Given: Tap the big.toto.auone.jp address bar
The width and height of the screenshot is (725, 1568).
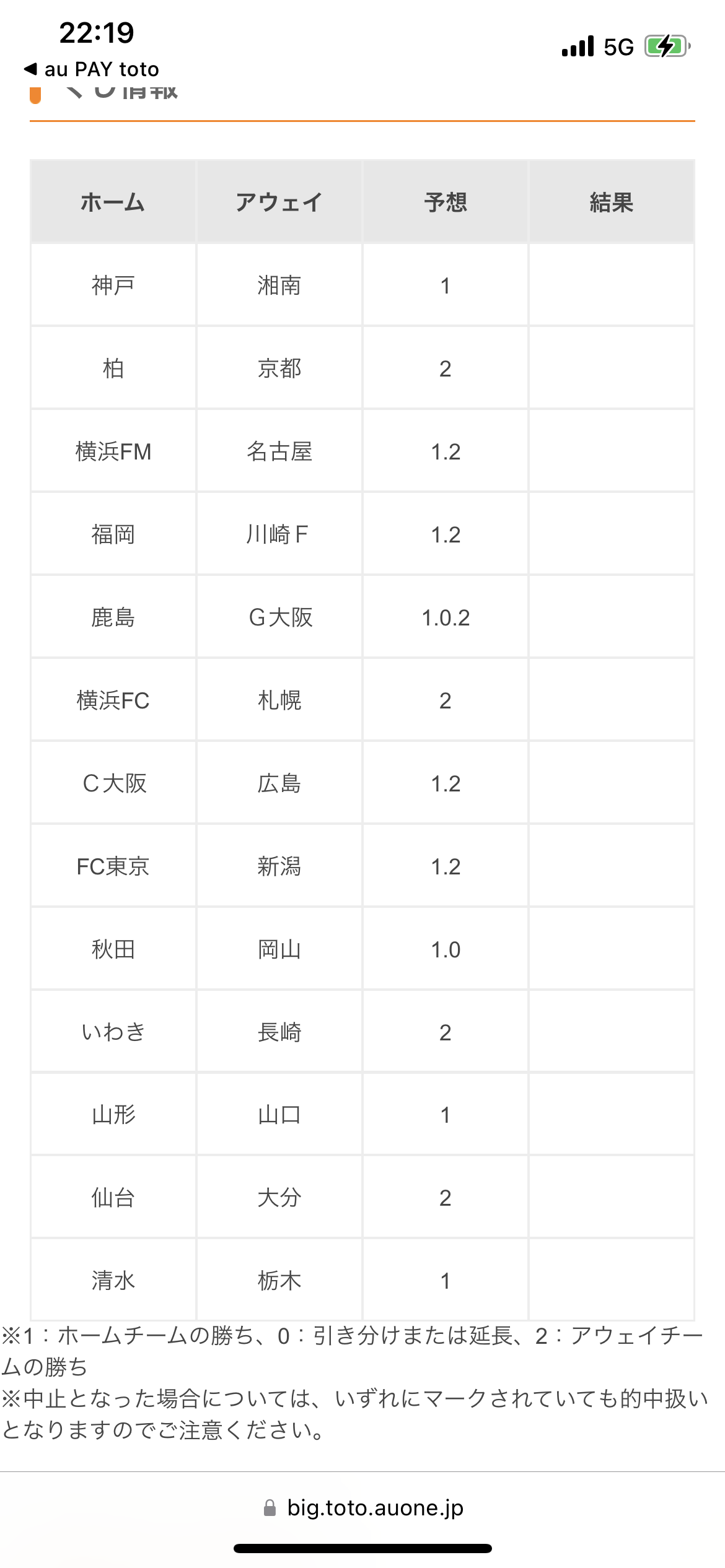Looking at the screenshot, I should point(364,1507).
